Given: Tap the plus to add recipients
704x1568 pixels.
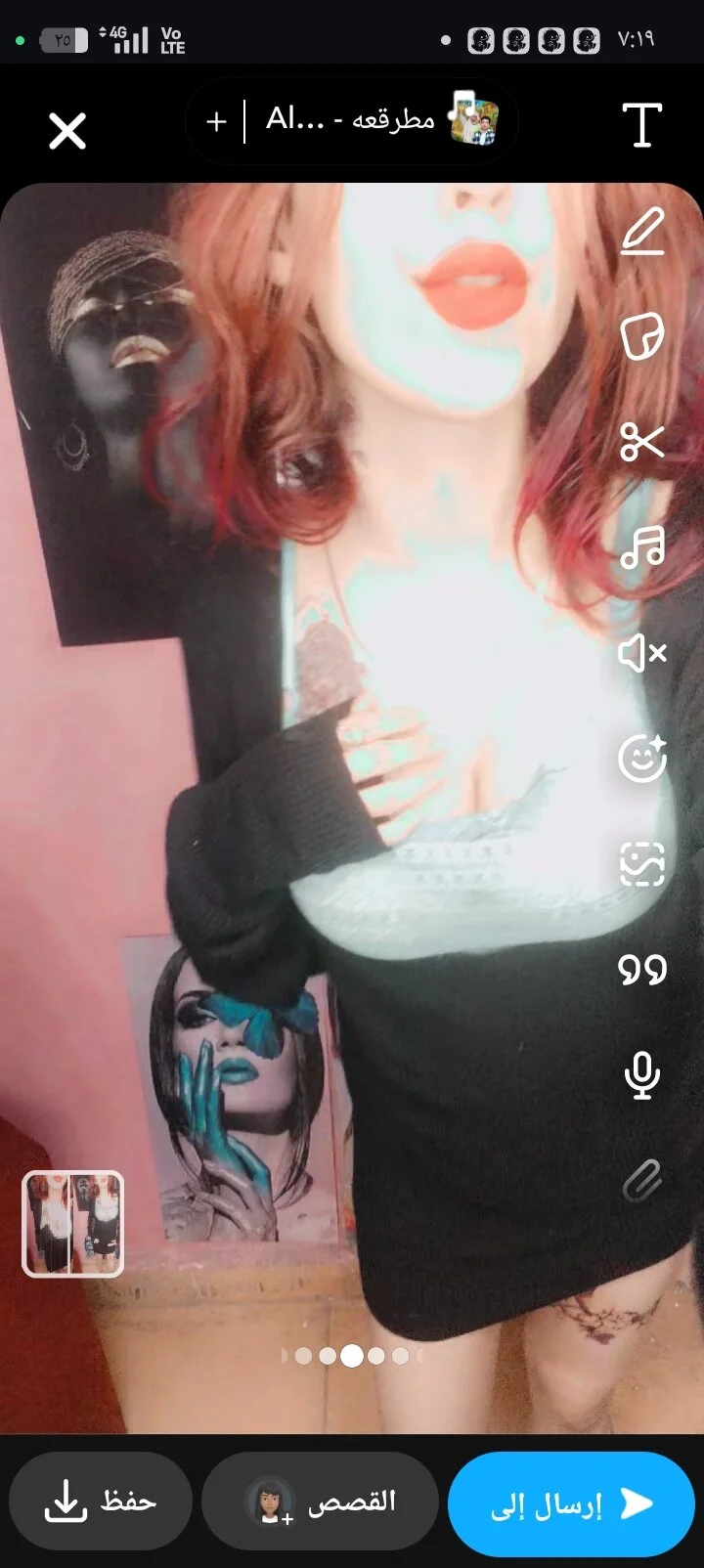Looking at the screenshot, I should pyautogui.click(x=217, y=122).
